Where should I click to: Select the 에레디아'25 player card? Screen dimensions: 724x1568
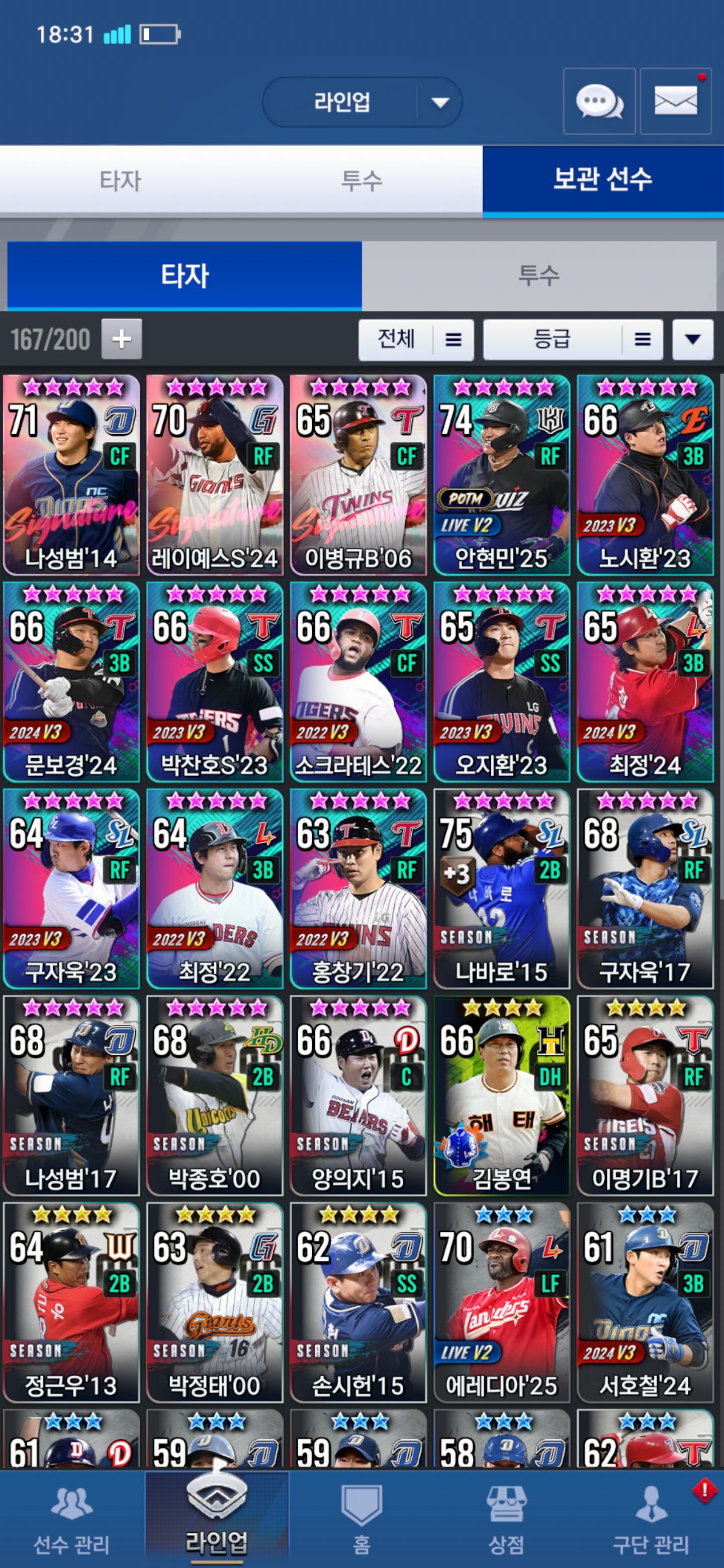click(502, 1303)
